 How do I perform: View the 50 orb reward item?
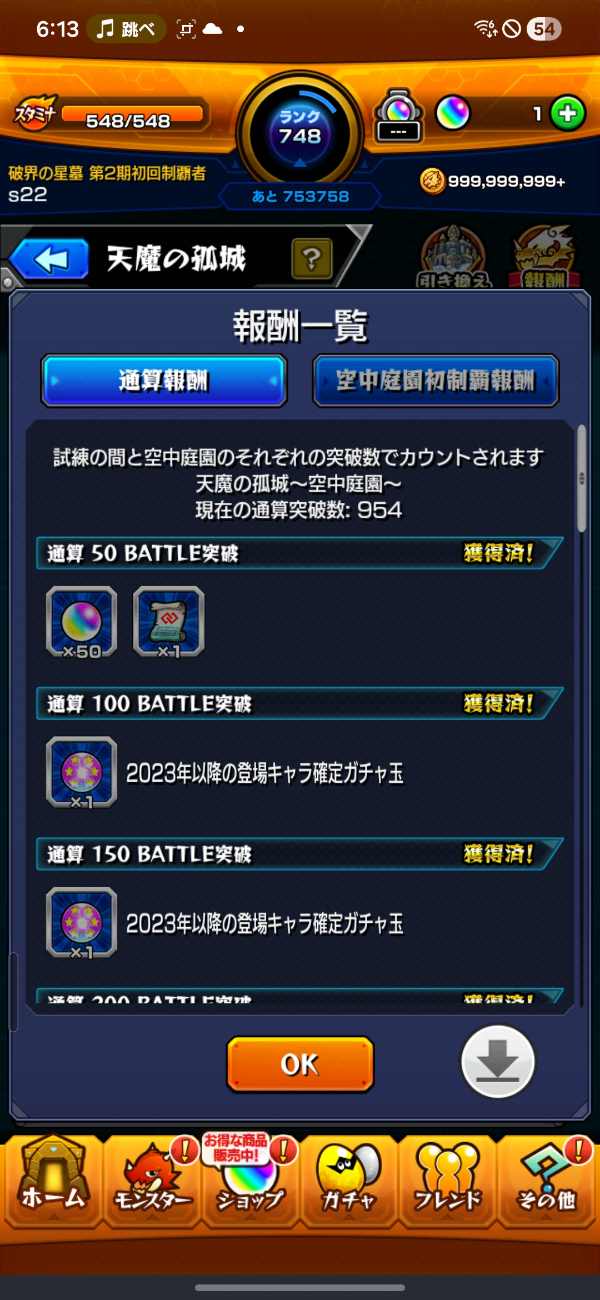(81, 622)
